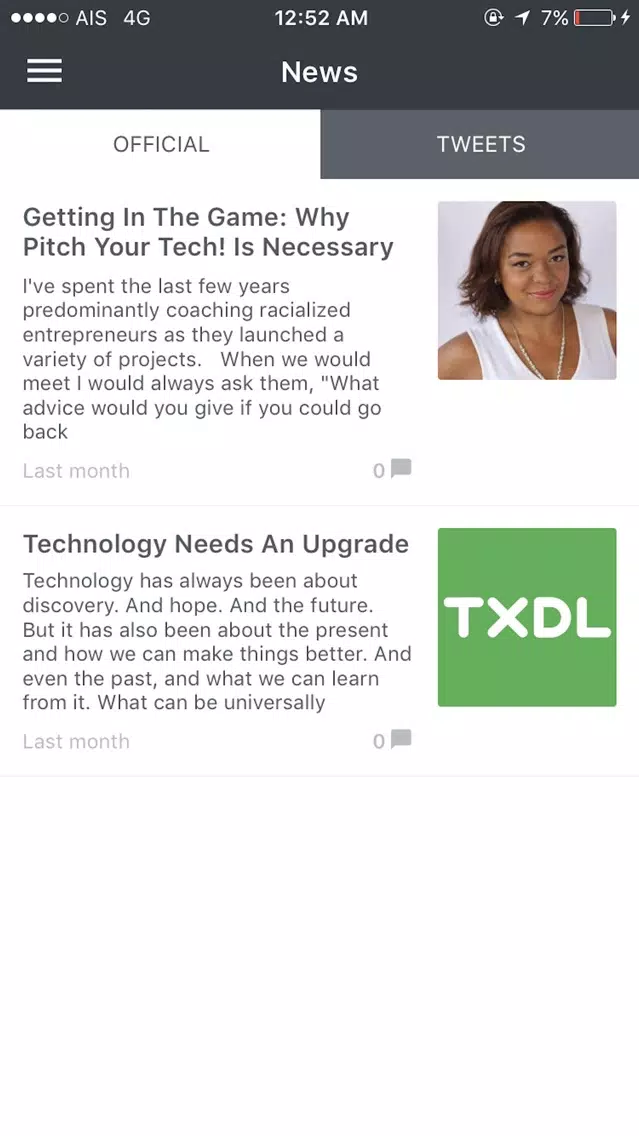Select the Official tab
This screenshot has width=639, height=1136.
(160, 144)
